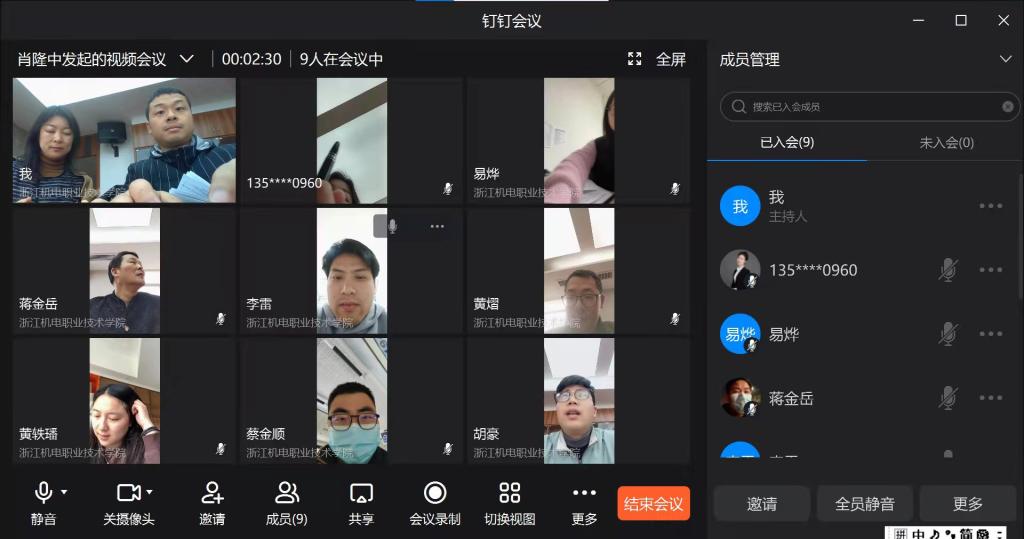Start 会议录制 meeting recording

point(435,502)
